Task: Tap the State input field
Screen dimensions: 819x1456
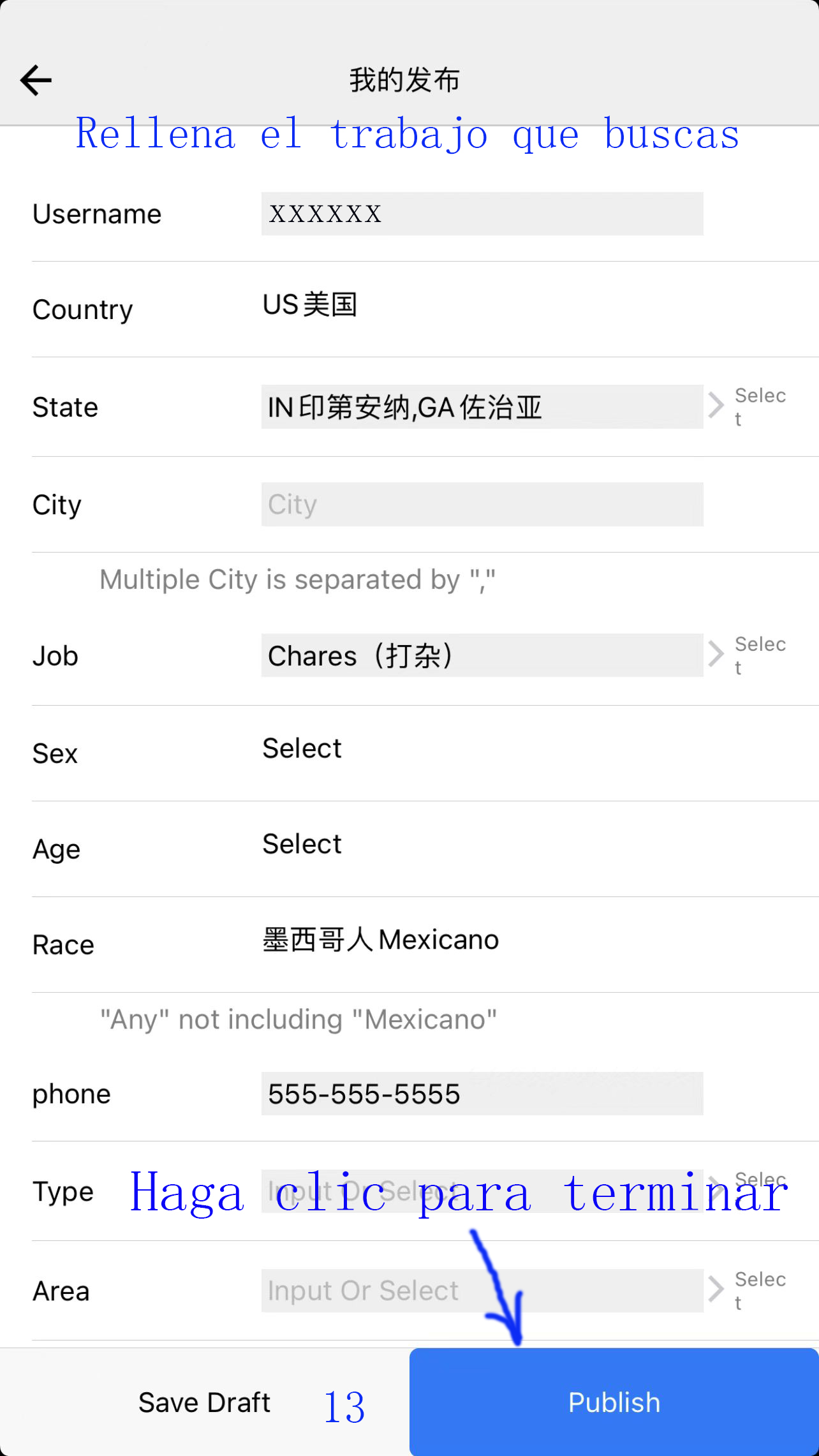Action: coord(482,407)
